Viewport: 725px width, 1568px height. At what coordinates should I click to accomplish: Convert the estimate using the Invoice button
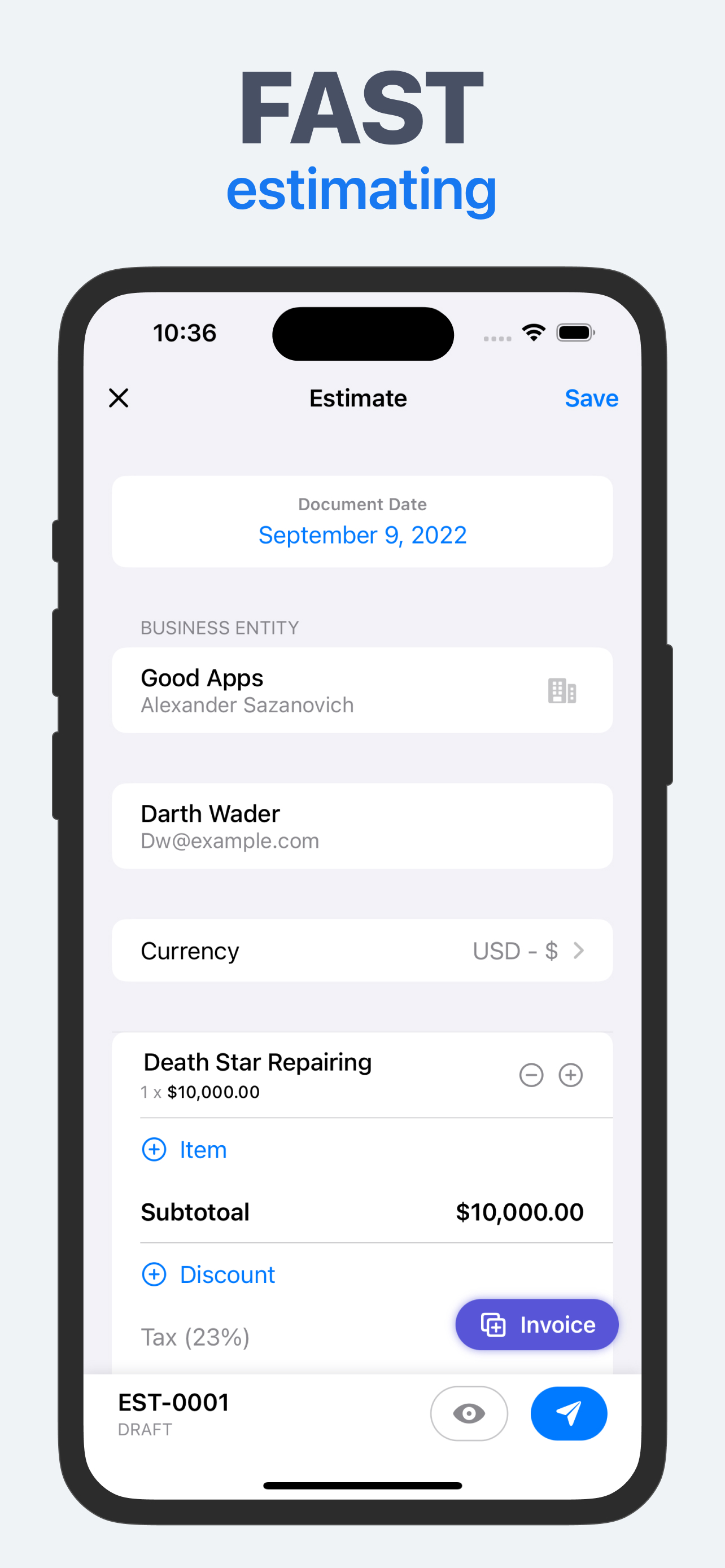[536, 1325]
